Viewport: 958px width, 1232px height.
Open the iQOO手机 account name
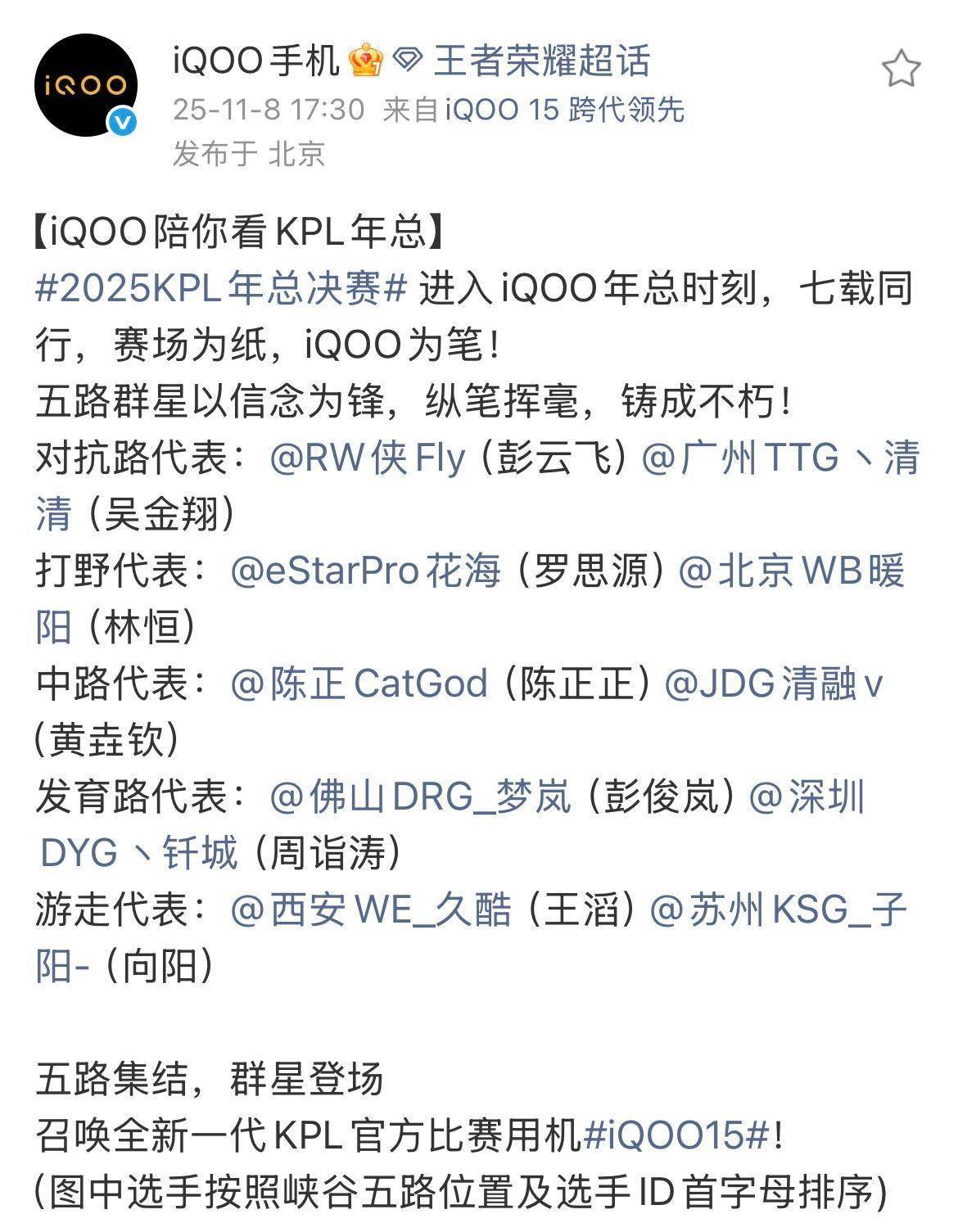coord(256,61)
